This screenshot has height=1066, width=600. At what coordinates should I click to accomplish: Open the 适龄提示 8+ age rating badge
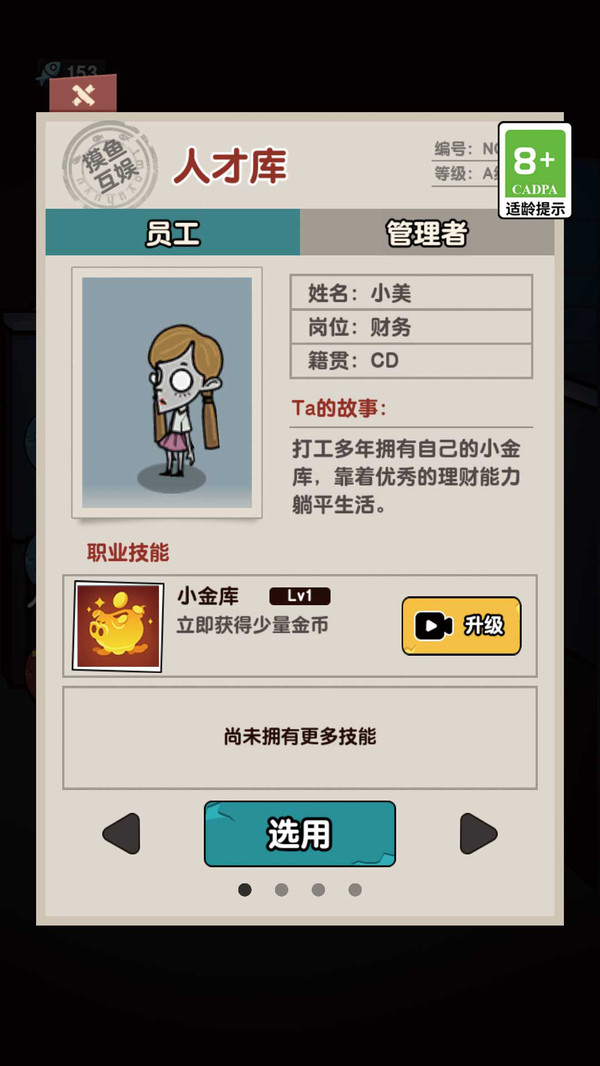[x=534, y=170]
